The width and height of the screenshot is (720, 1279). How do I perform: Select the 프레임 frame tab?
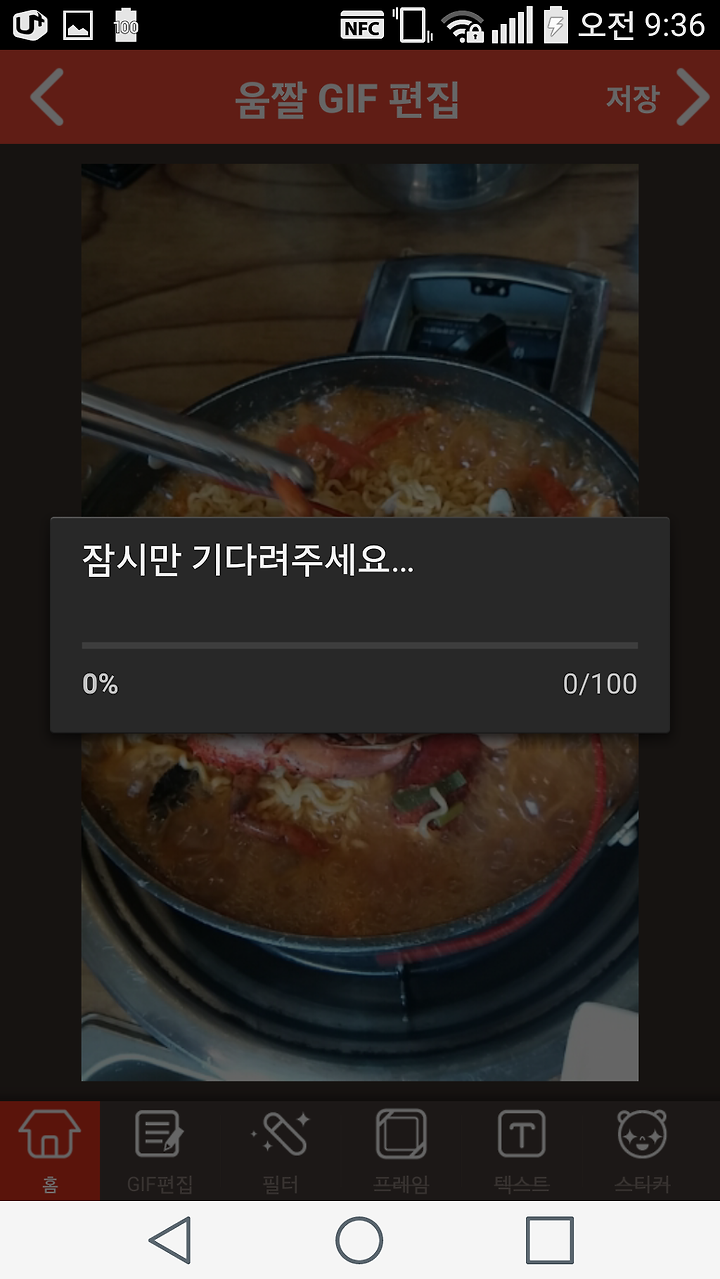(401, 1151)
